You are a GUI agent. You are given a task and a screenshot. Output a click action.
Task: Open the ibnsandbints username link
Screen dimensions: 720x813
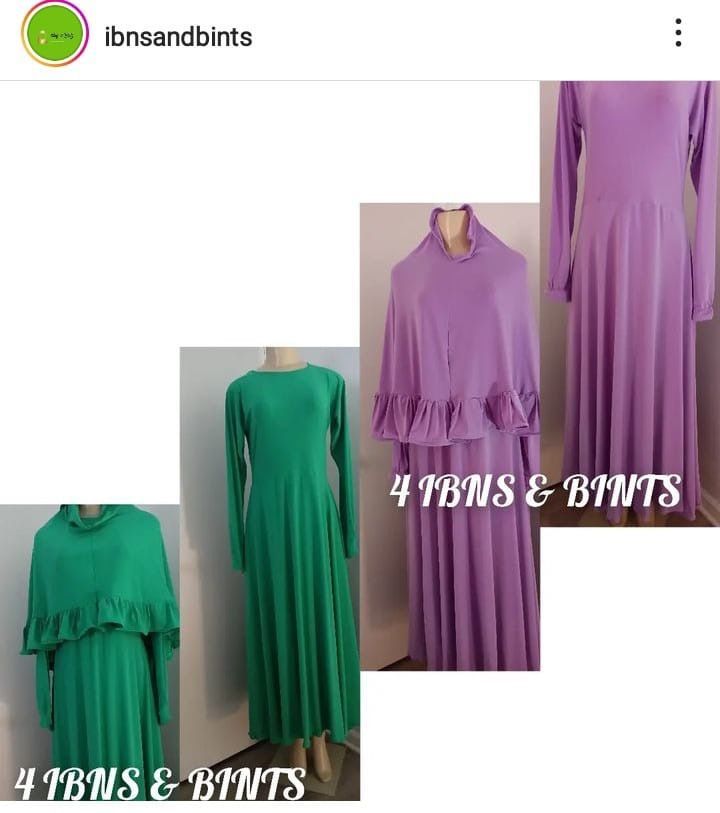click(x=178, y=37)
